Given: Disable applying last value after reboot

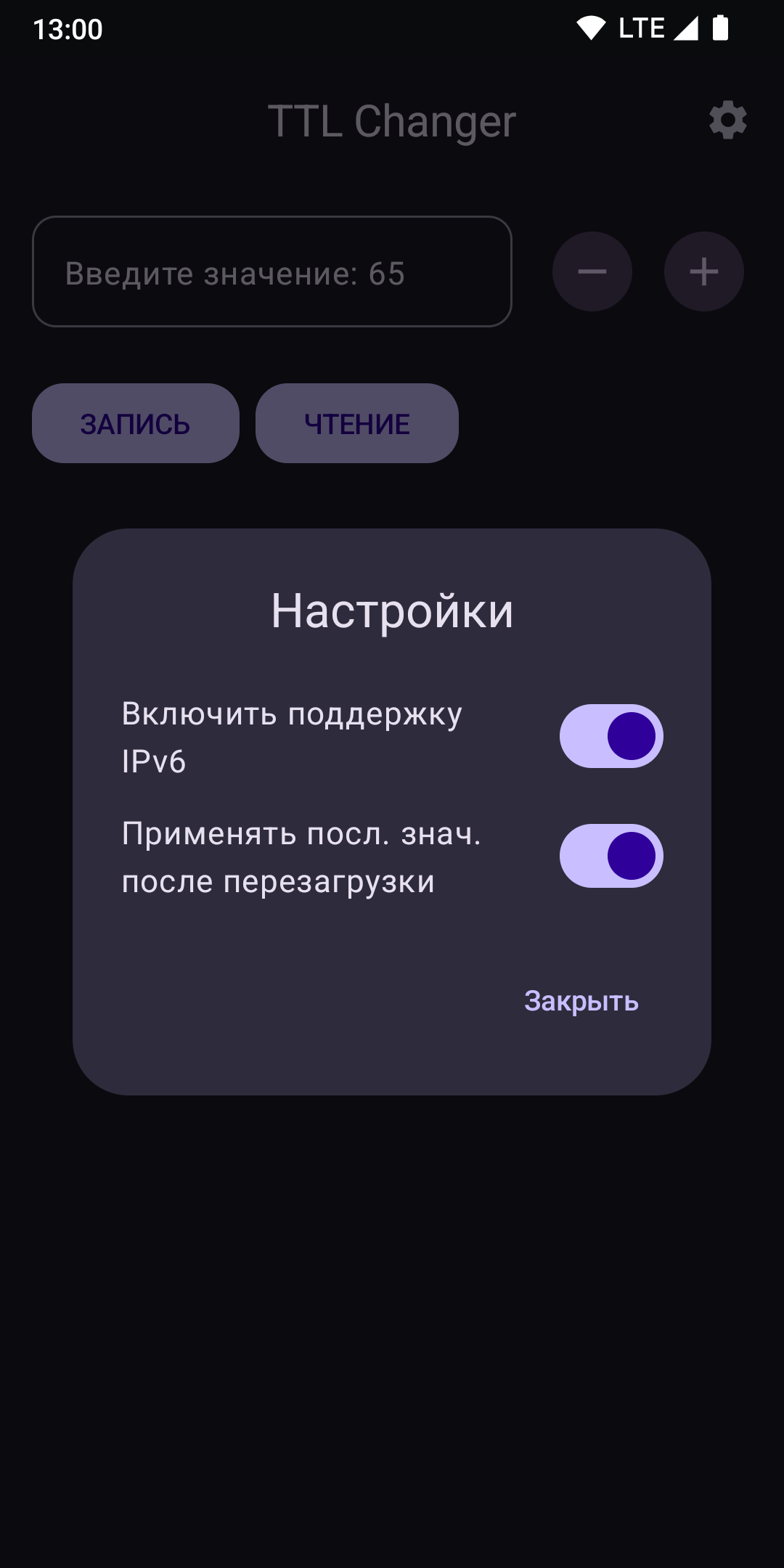Looking at the screenshot, I should point(611,856).
